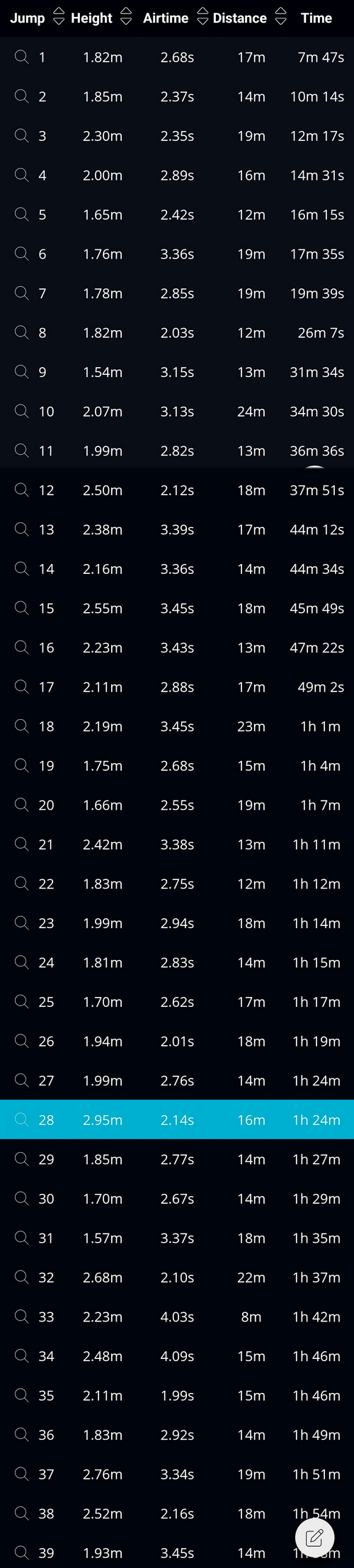This screenshot has width=354, height=1568.
Task: Select jump 32 row with 2.68m height
Action: tap(177, 1277)
